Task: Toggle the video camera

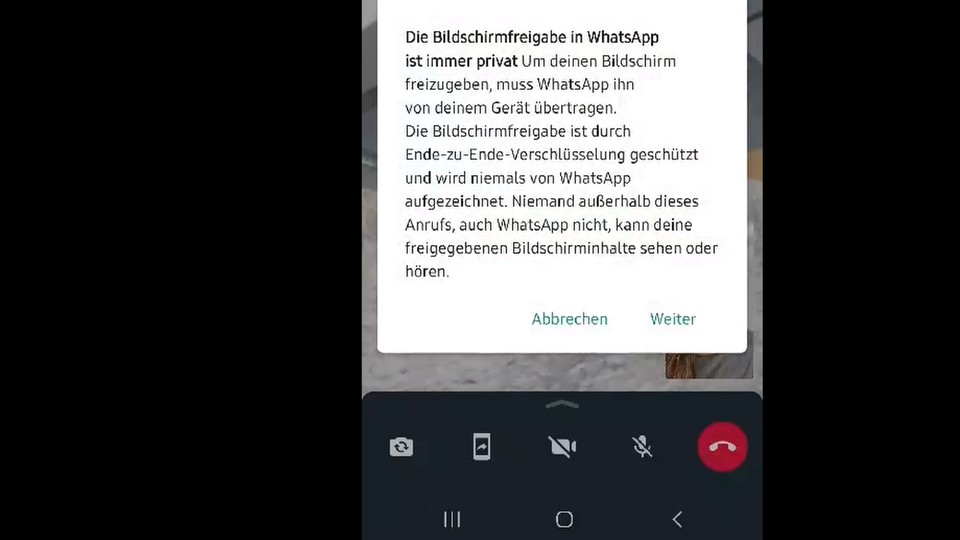Action: coord(563,447)
